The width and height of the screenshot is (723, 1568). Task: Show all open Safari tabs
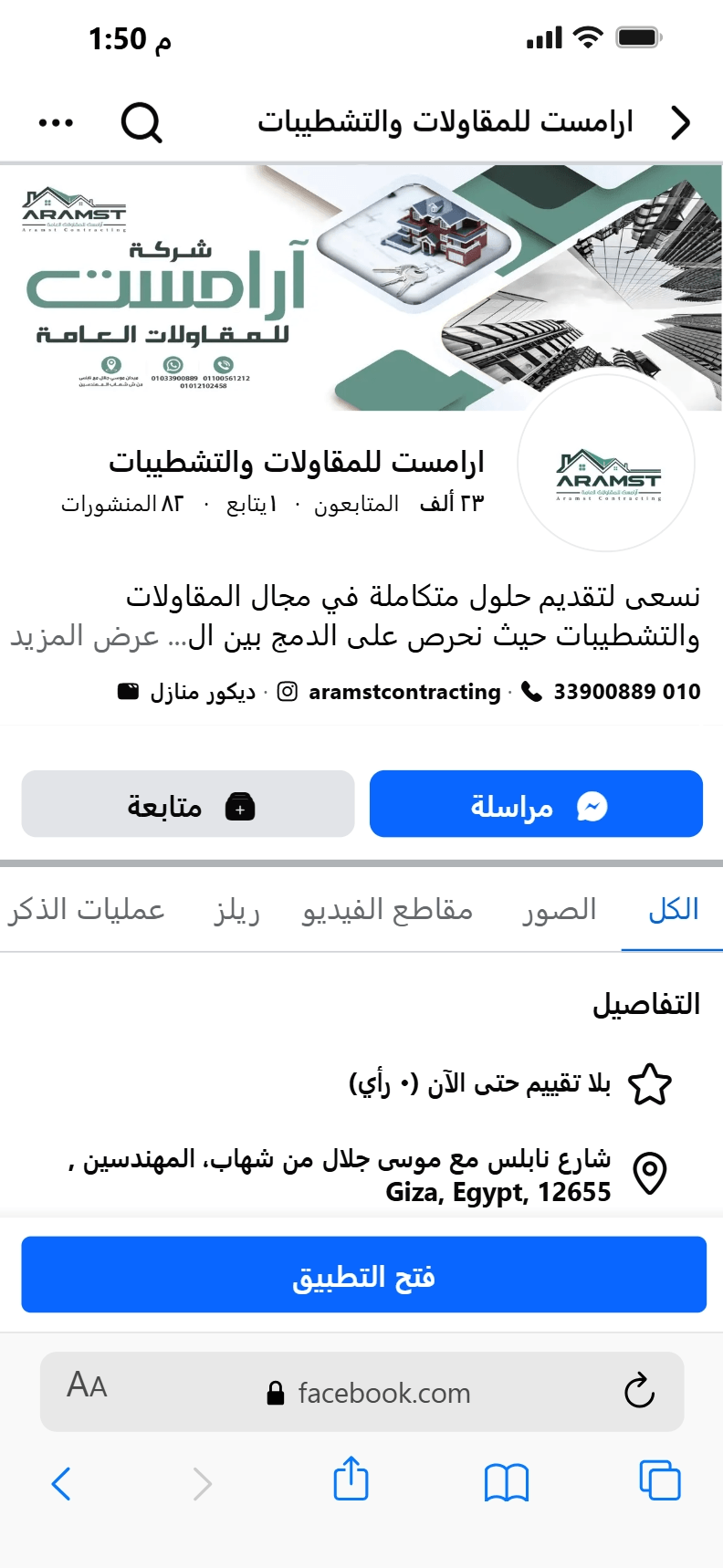pos(659,1480)
